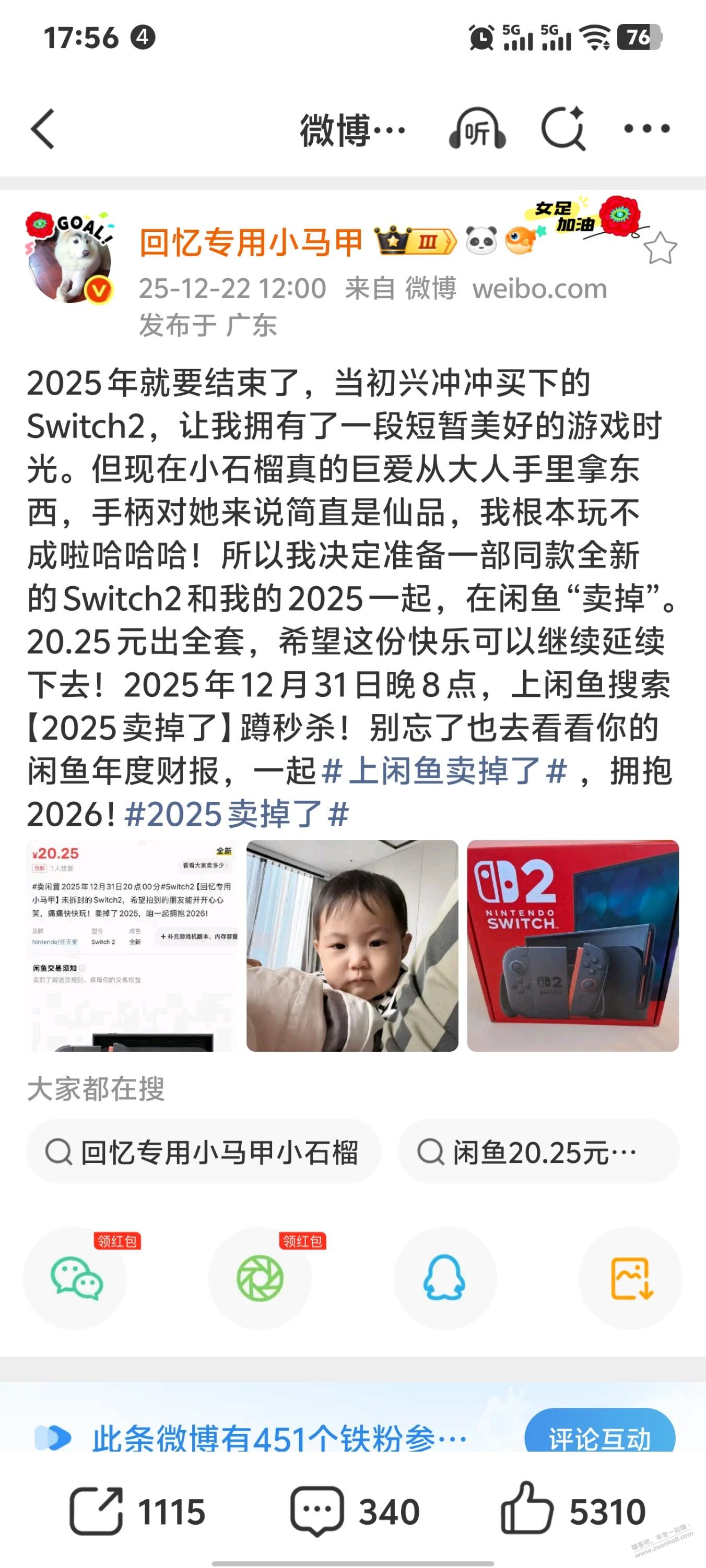Save post as image with orange icon

pyautogui.click(x=630, y=1278)
